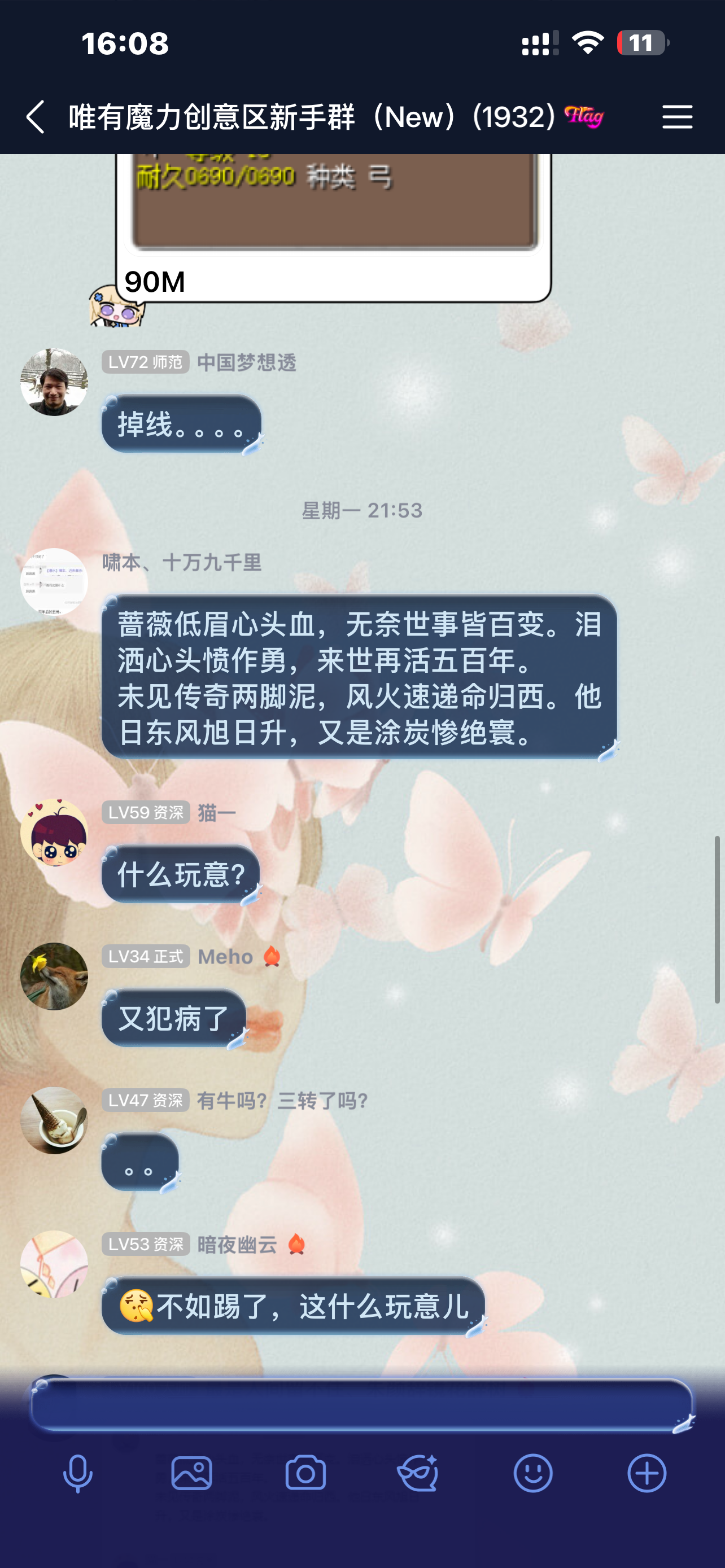Screen dimensions: 725x1568
Task: View 啸本、十万九千里's profile avatar
Action: (54, 582)
